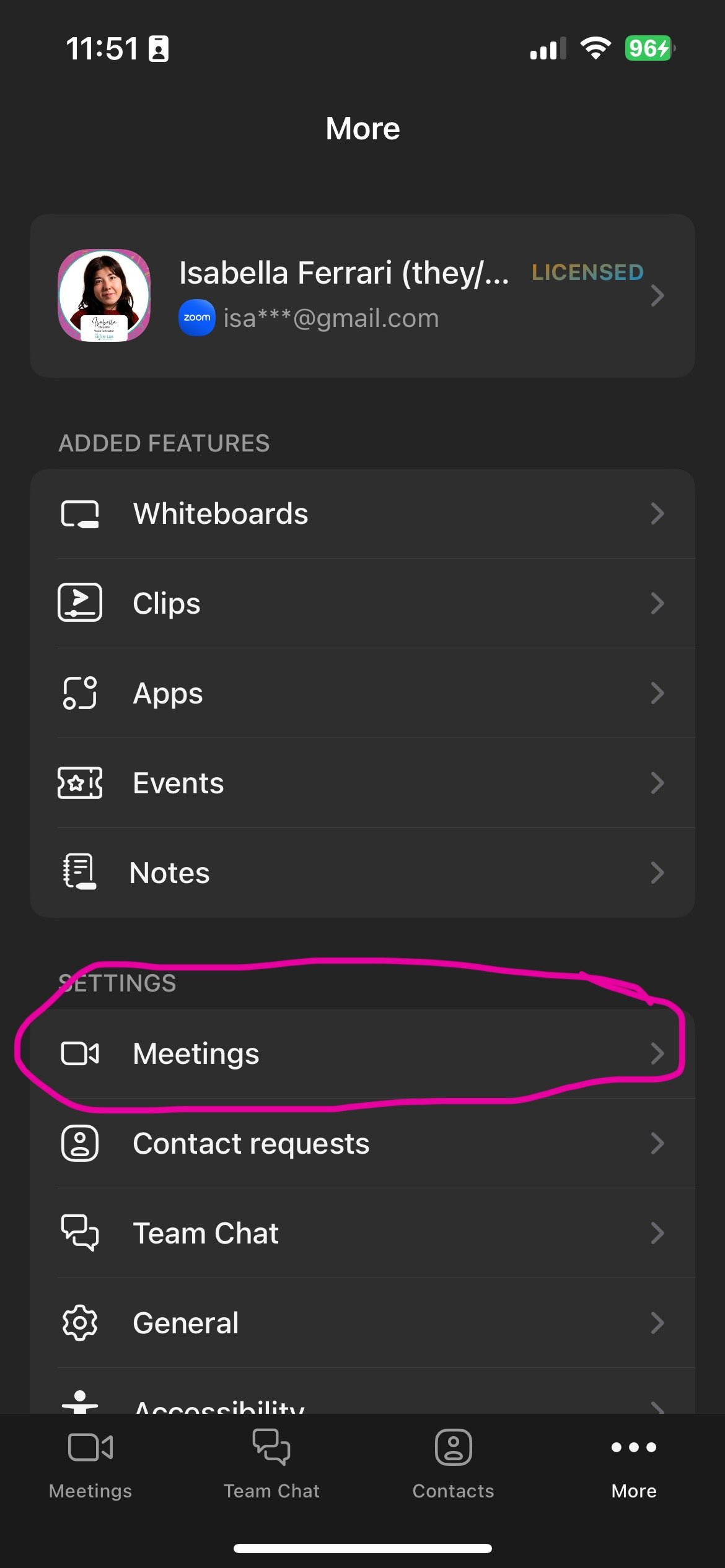Image resolution: width=725 pixels, height=1568 pixels.
Task: Open the Clips feature
Action: coord(362,604)
